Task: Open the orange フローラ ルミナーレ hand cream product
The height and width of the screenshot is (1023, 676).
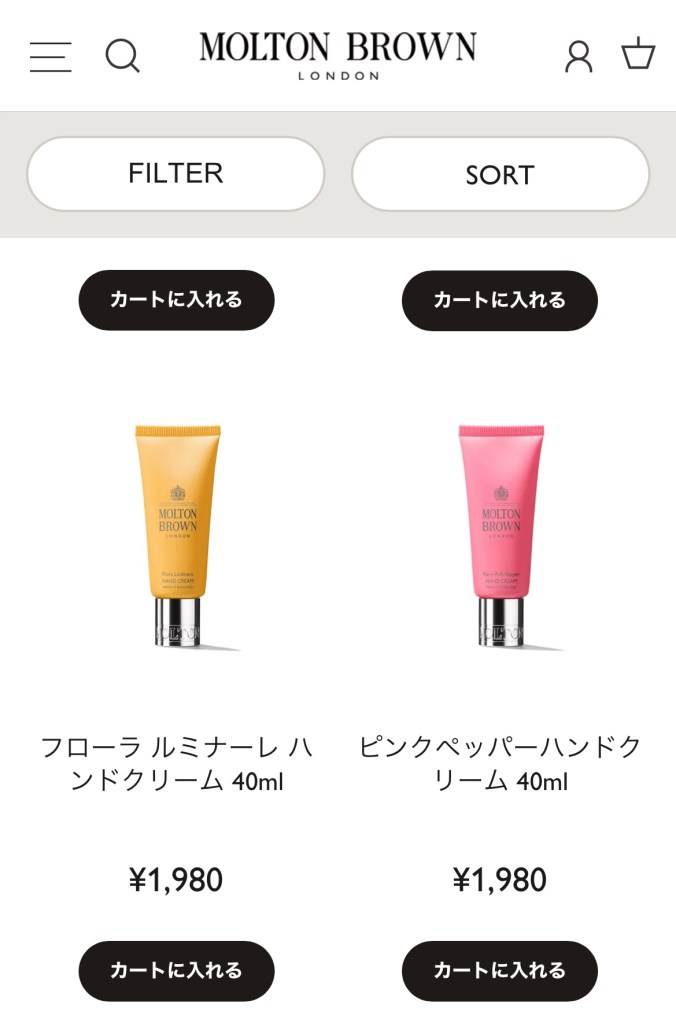Action: pyautogui.click(x=176, y=535)
